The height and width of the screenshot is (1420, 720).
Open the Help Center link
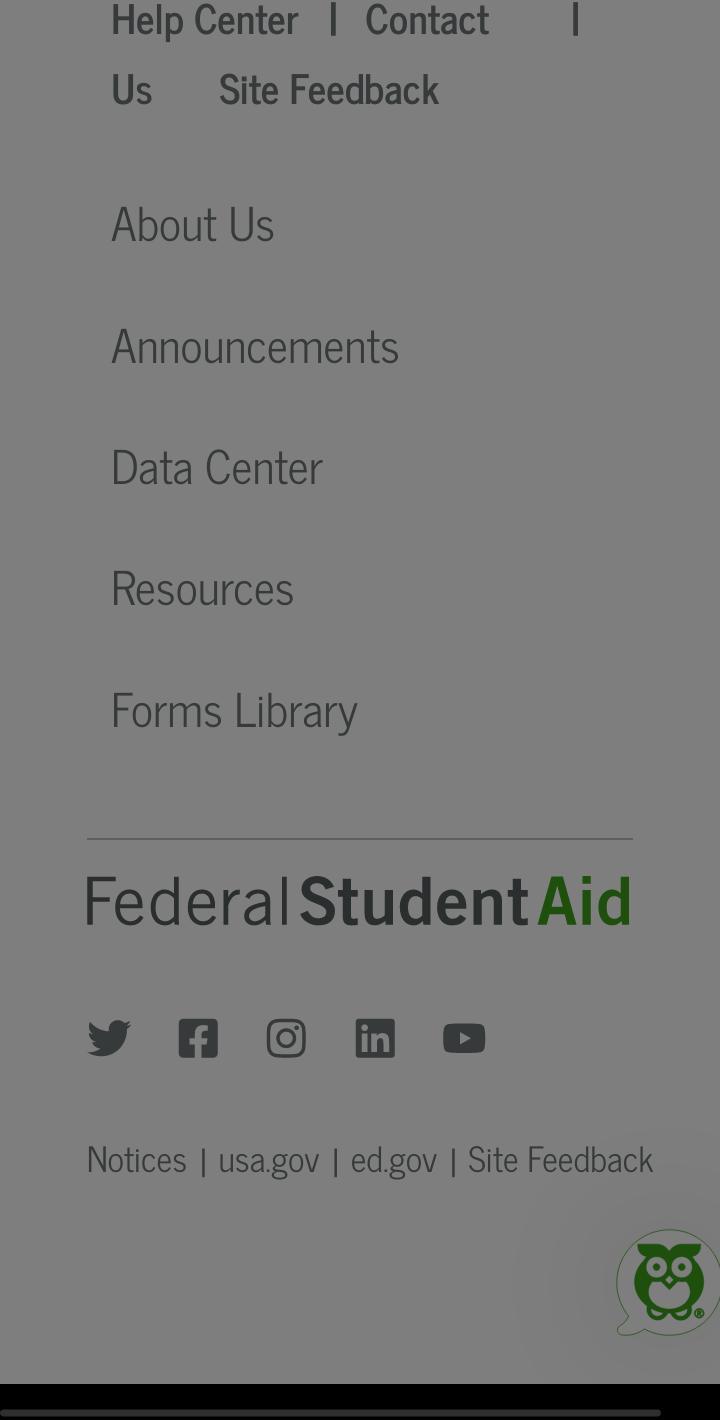(204, 20)
